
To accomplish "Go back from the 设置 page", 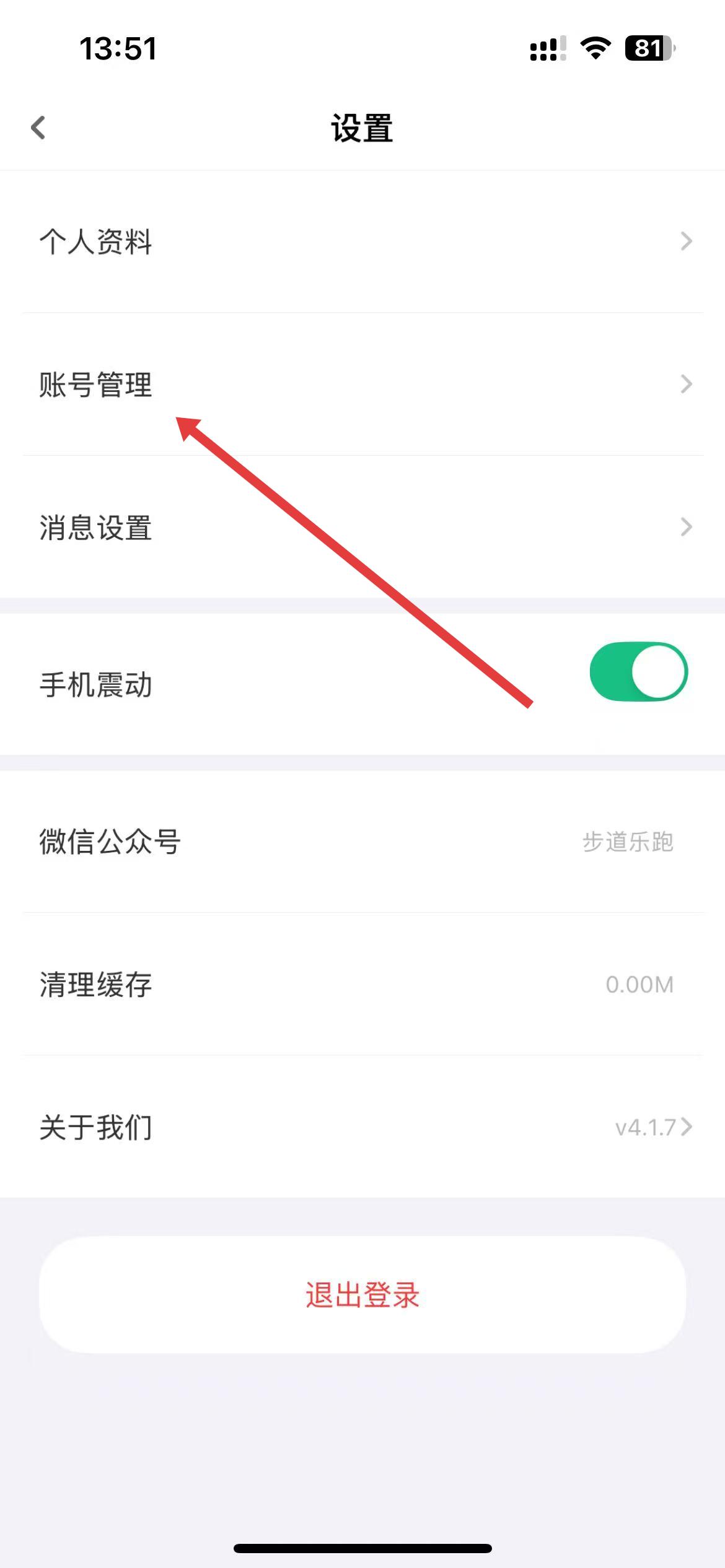I will [x=38, y=128].
